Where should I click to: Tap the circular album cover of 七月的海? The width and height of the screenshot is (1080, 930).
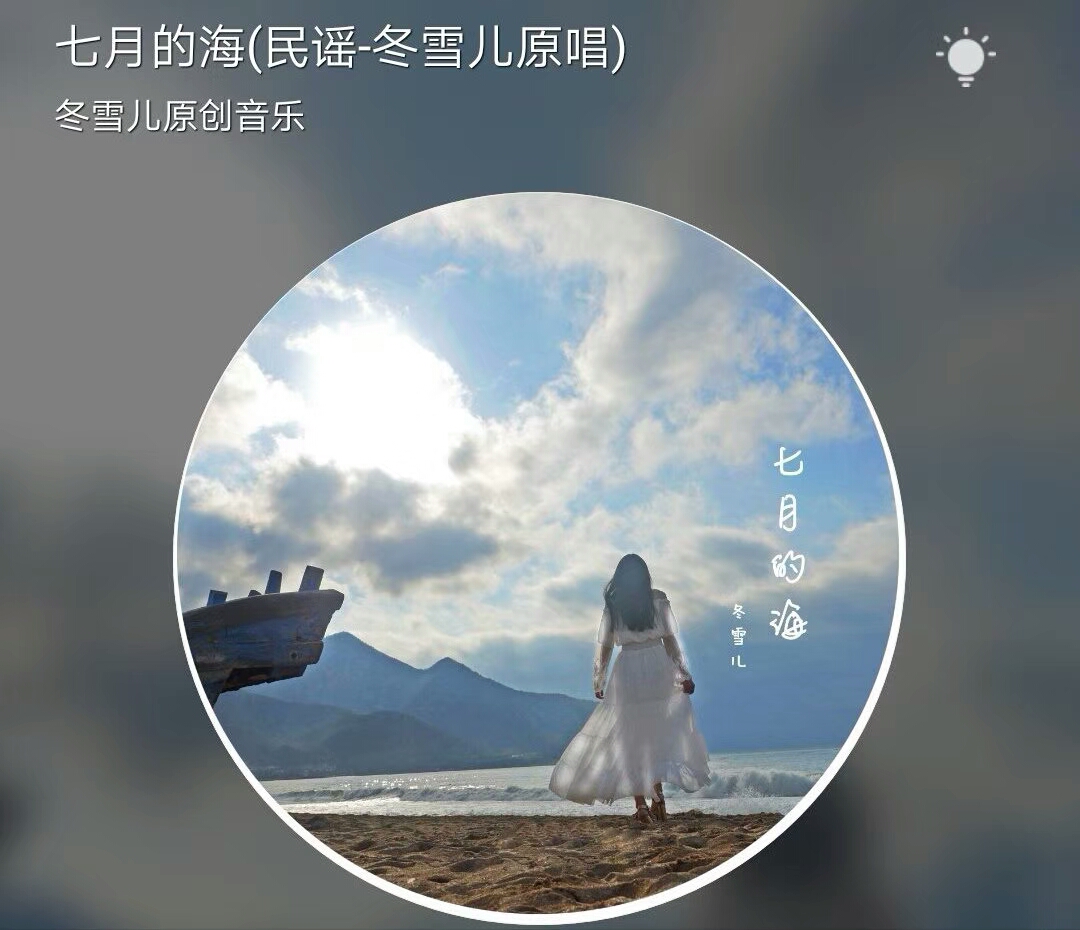(x=540, y=557)
